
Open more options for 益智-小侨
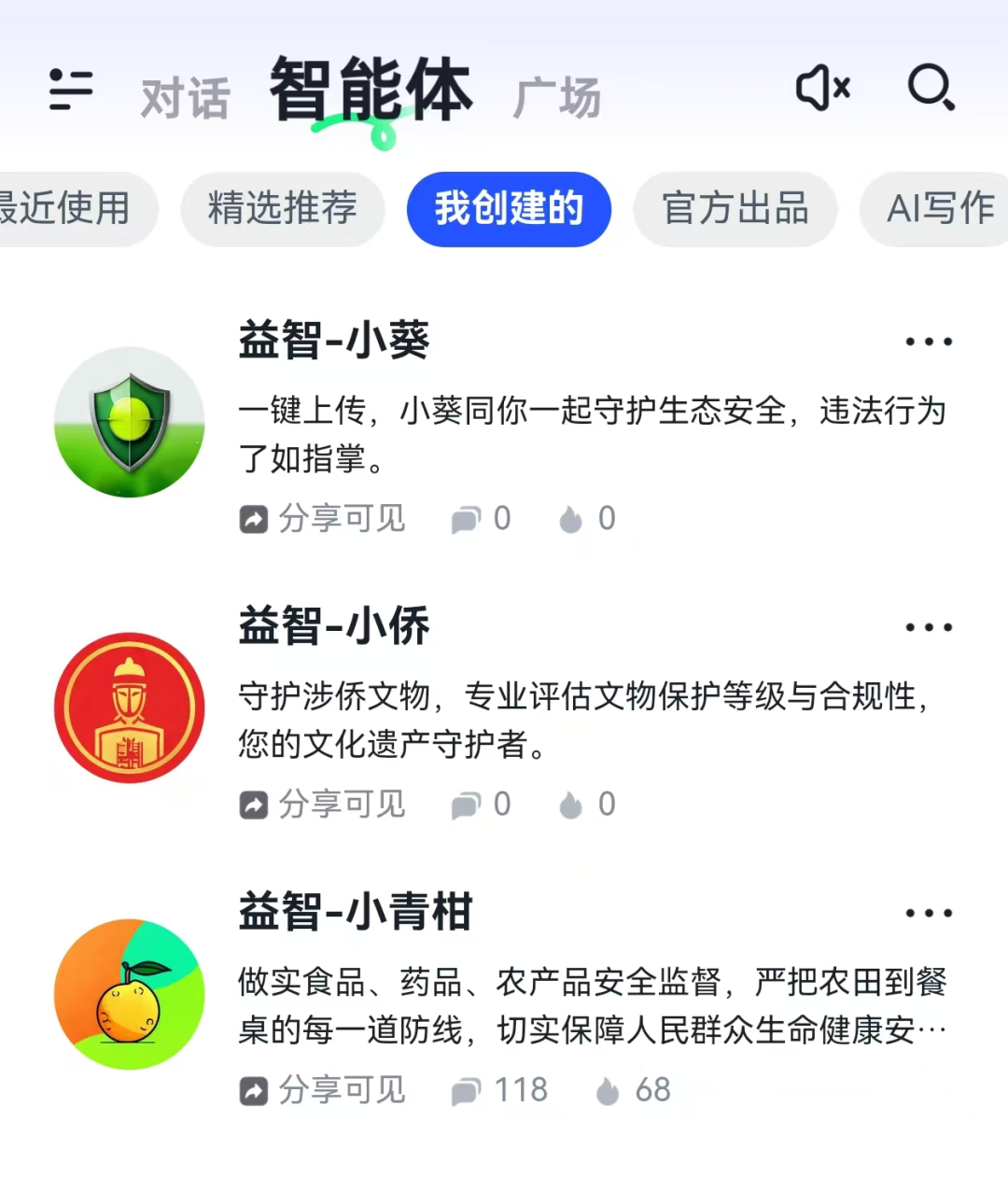(x=929, y=627)
